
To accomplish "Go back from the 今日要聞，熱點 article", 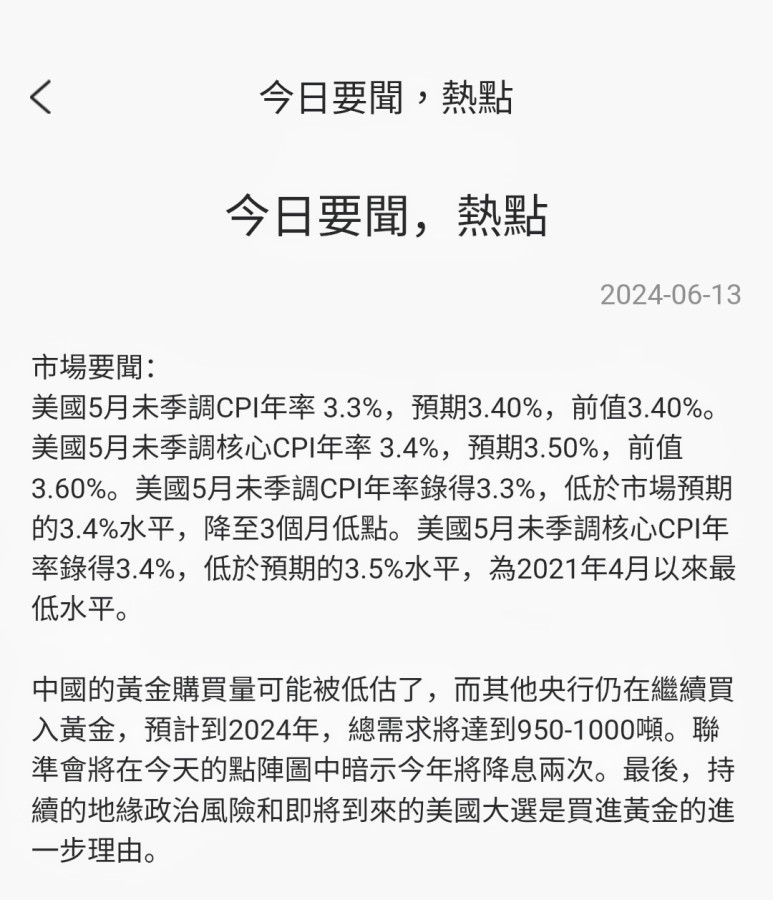I will pyautogui.click(x=41, y=98).
